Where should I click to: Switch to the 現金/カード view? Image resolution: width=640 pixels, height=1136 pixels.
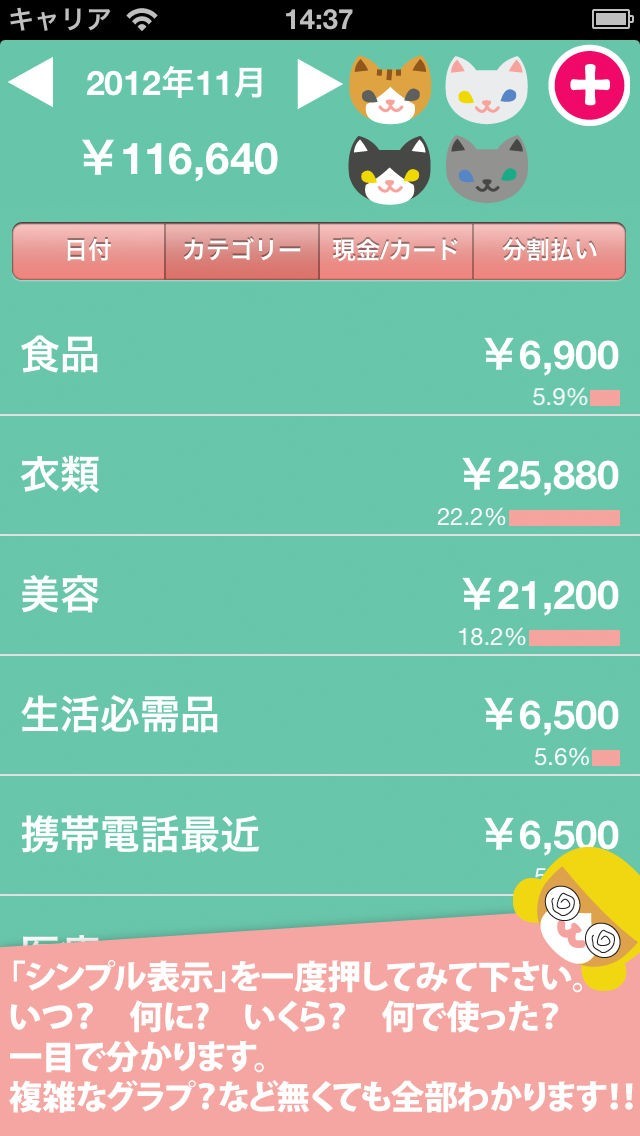tap(396, 251)
